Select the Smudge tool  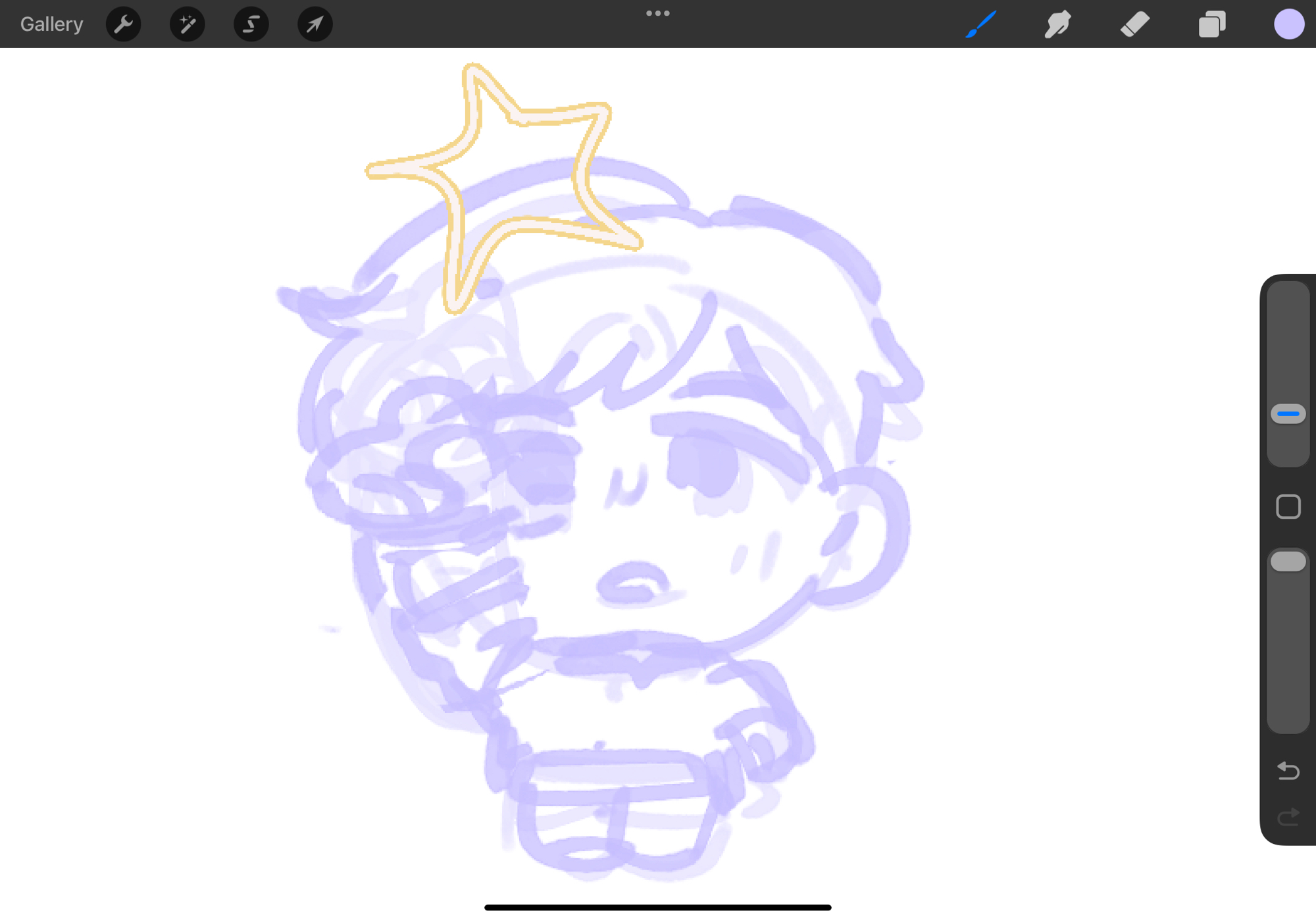point(1057,24)
